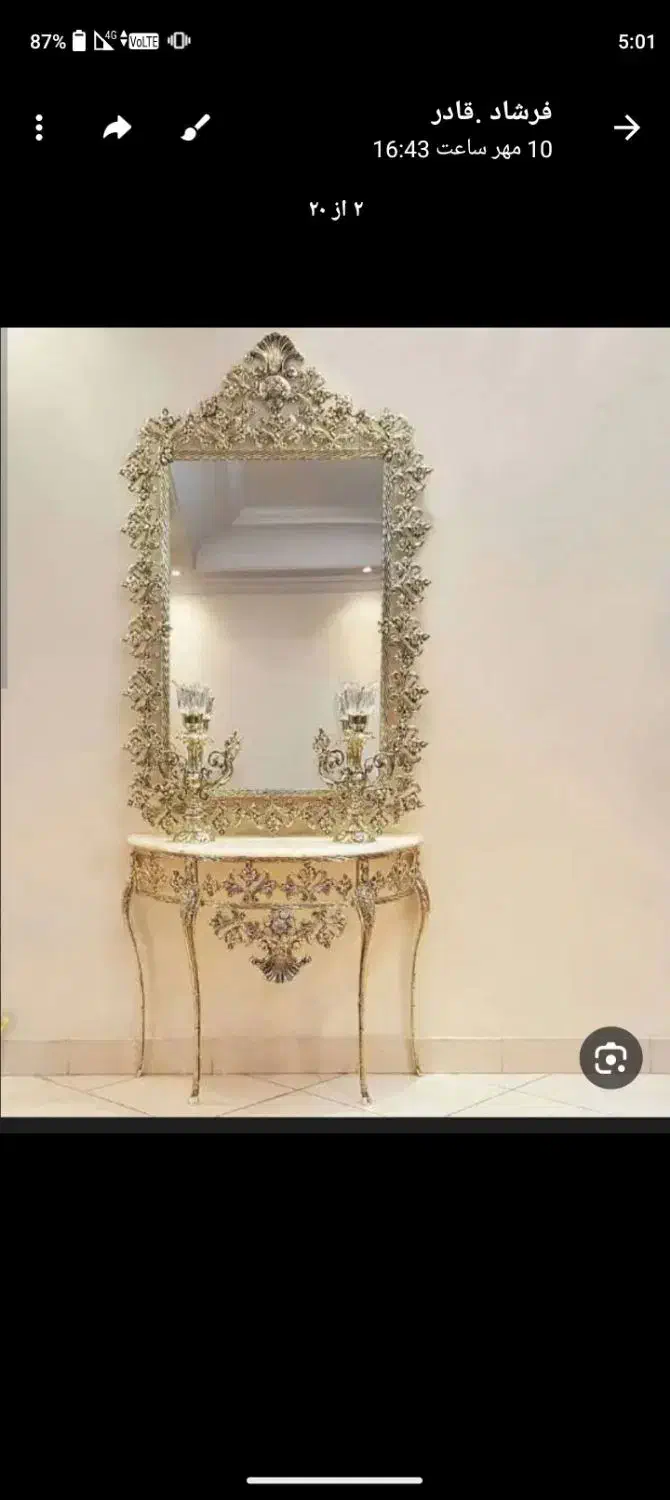Forward this photo with the share arrow
670x1500 pixels.
click(117, 127)
